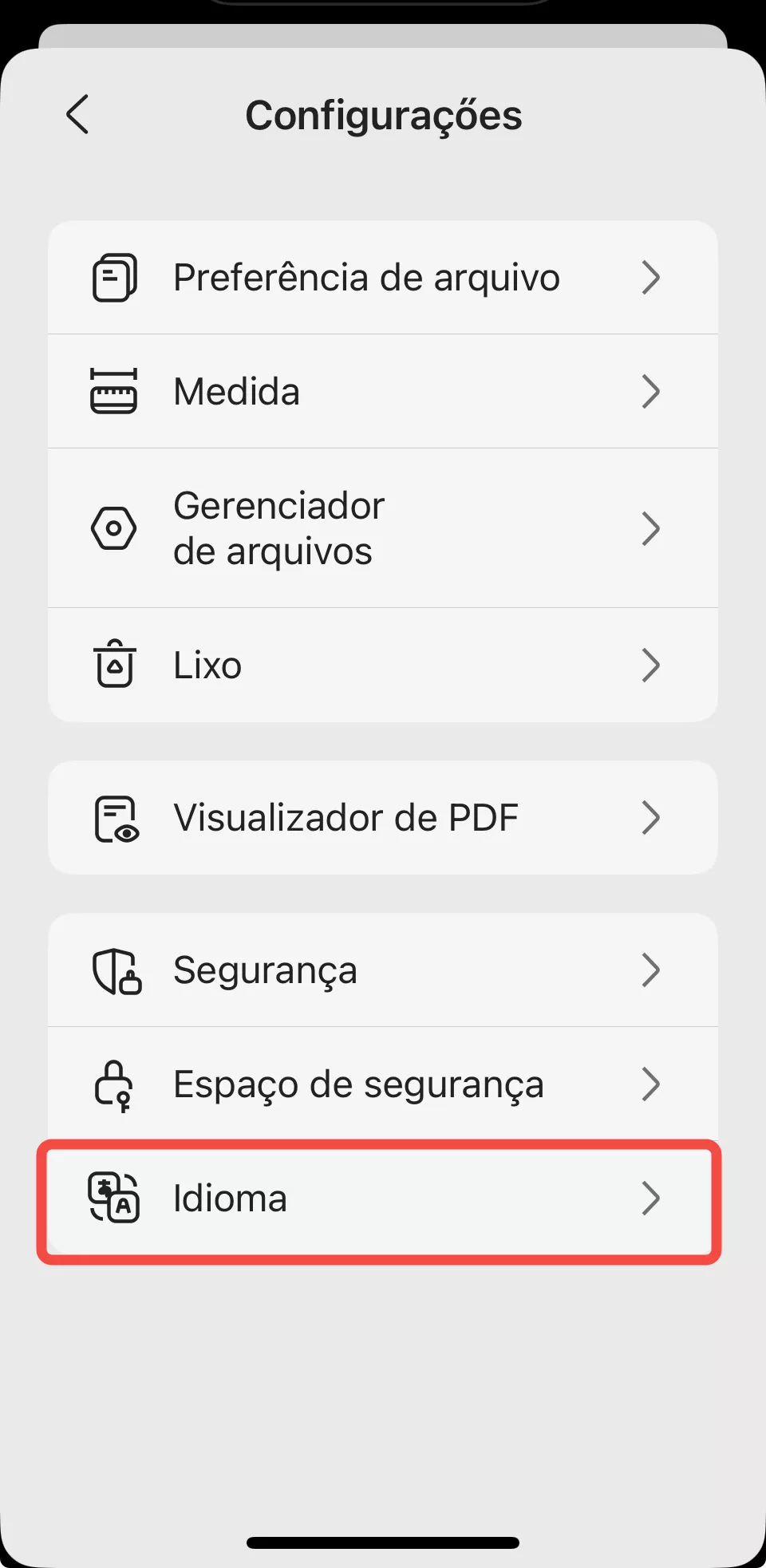Open Espaço de segurança
Image resolution: width=766 pixels, height=1568 pixels.
[382, 1084]
